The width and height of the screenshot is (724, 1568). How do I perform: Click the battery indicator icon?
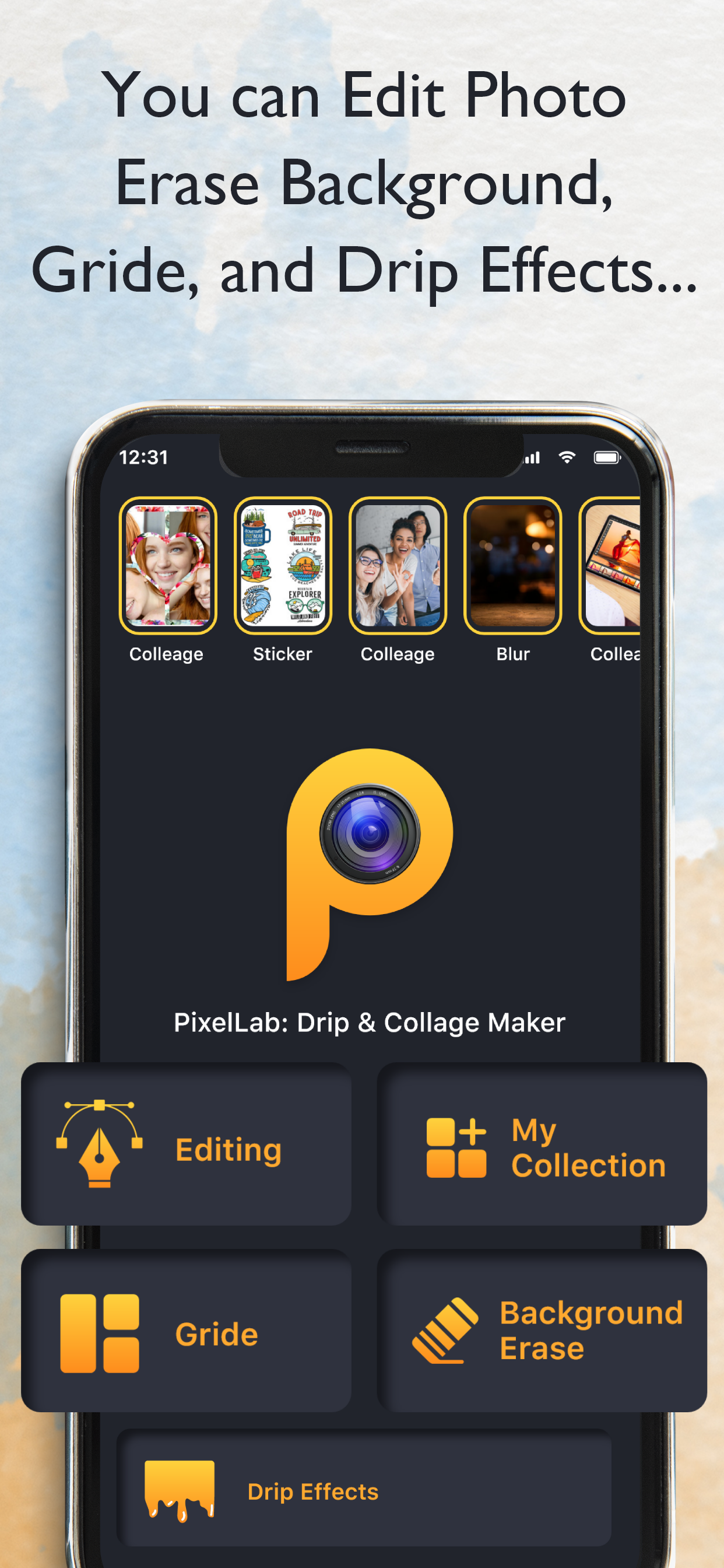(x=608, y=457)
